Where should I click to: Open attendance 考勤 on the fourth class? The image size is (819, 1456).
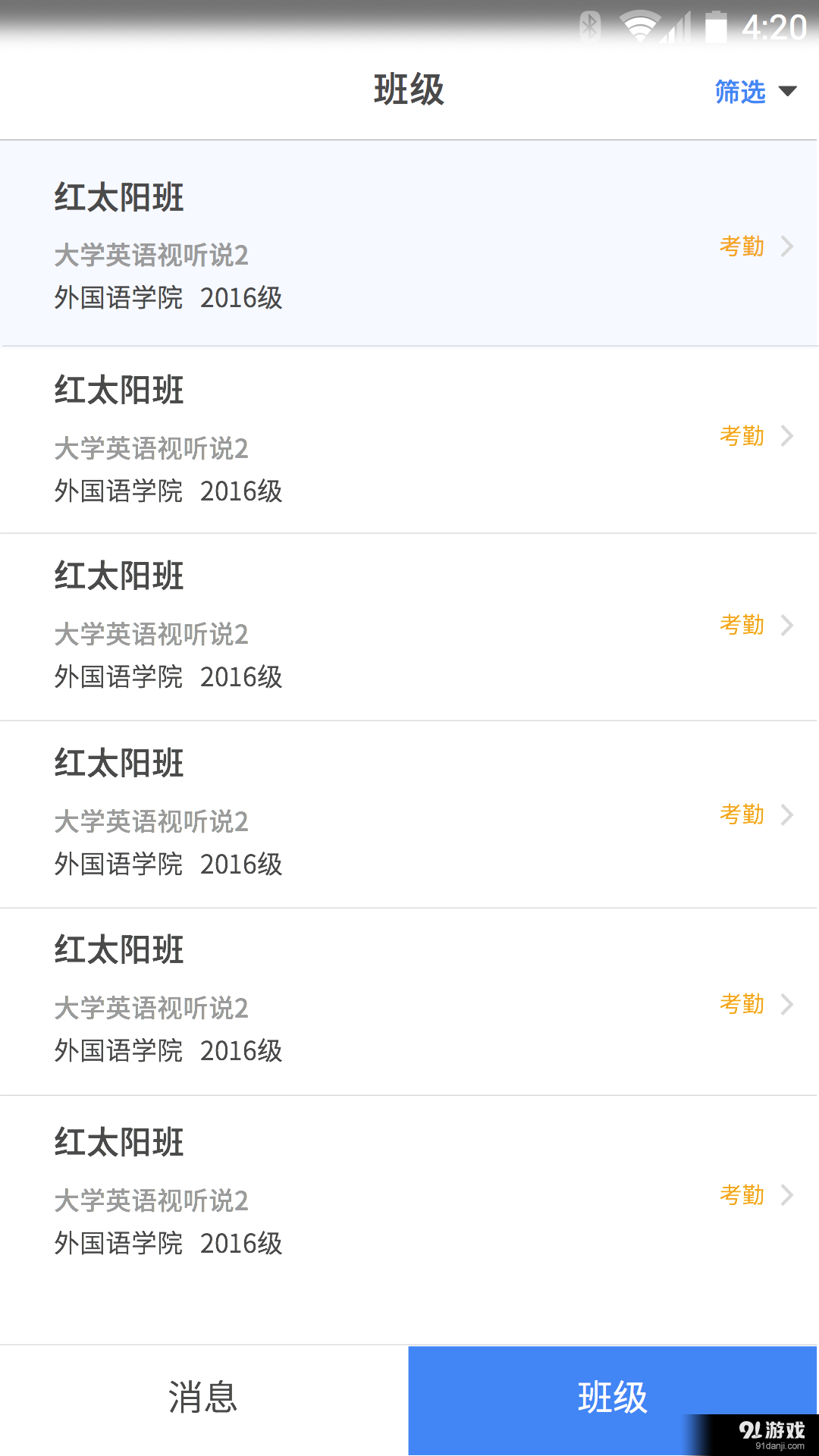click(x=742, y=815)
